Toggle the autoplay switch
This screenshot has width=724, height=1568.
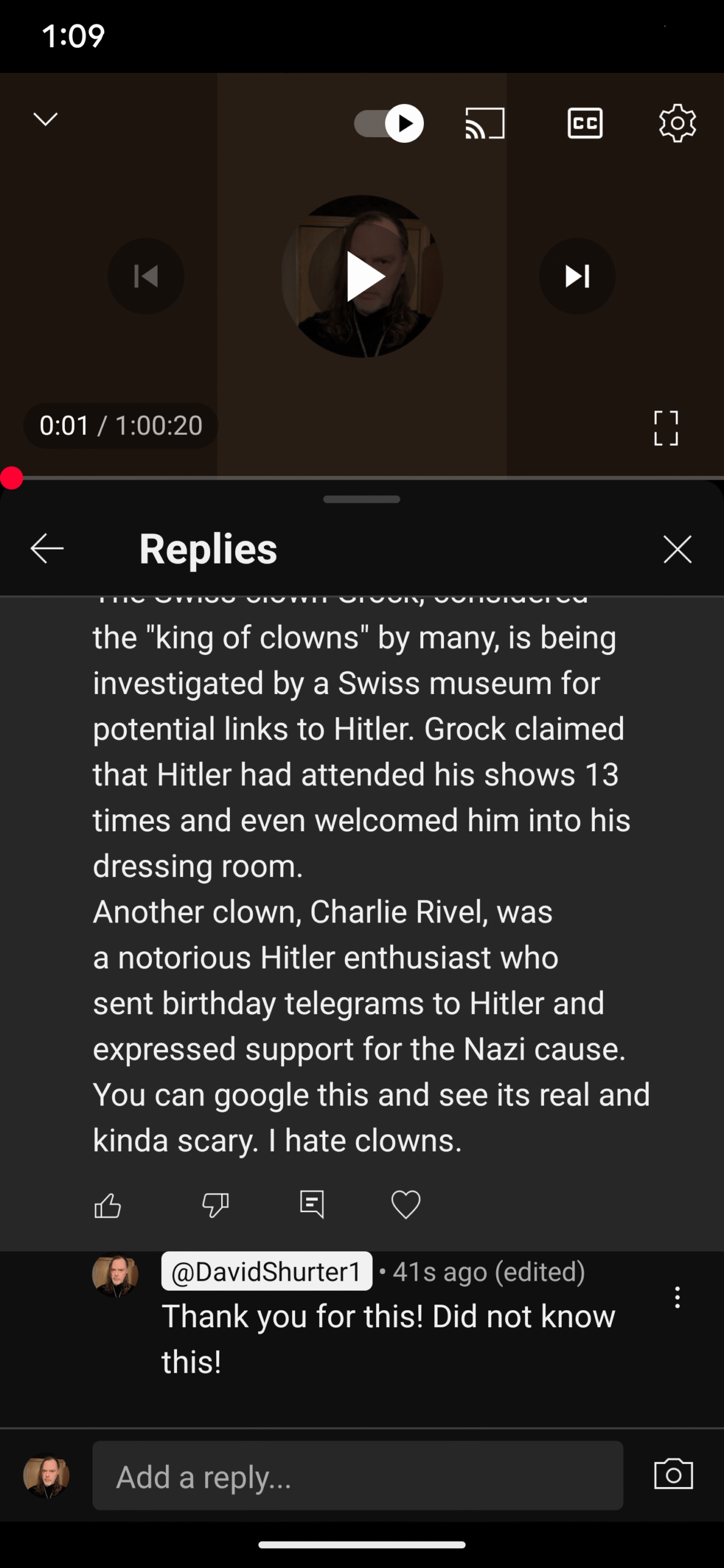(x=389, y=123)
